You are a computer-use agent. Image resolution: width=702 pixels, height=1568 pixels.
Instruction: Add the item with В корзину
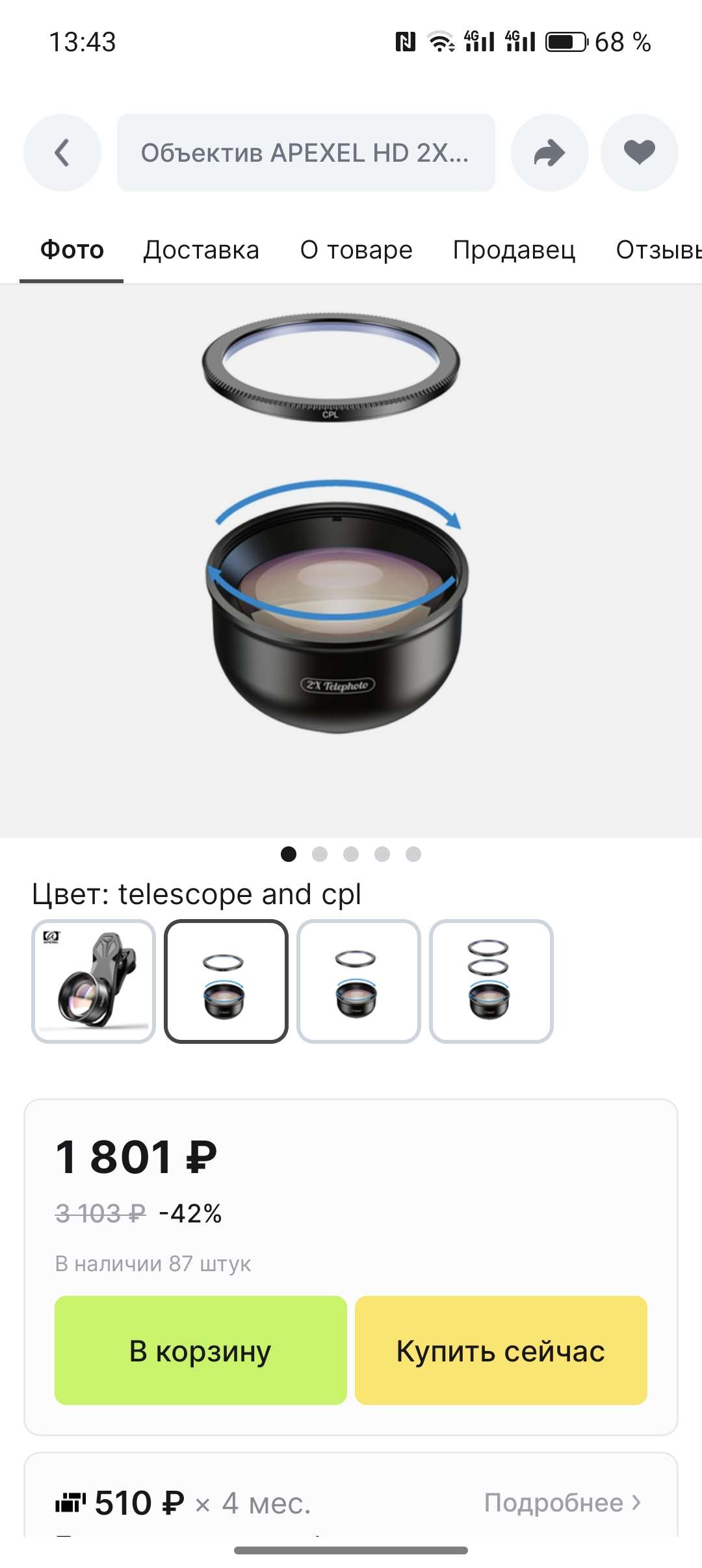[x=200, y=1350]
